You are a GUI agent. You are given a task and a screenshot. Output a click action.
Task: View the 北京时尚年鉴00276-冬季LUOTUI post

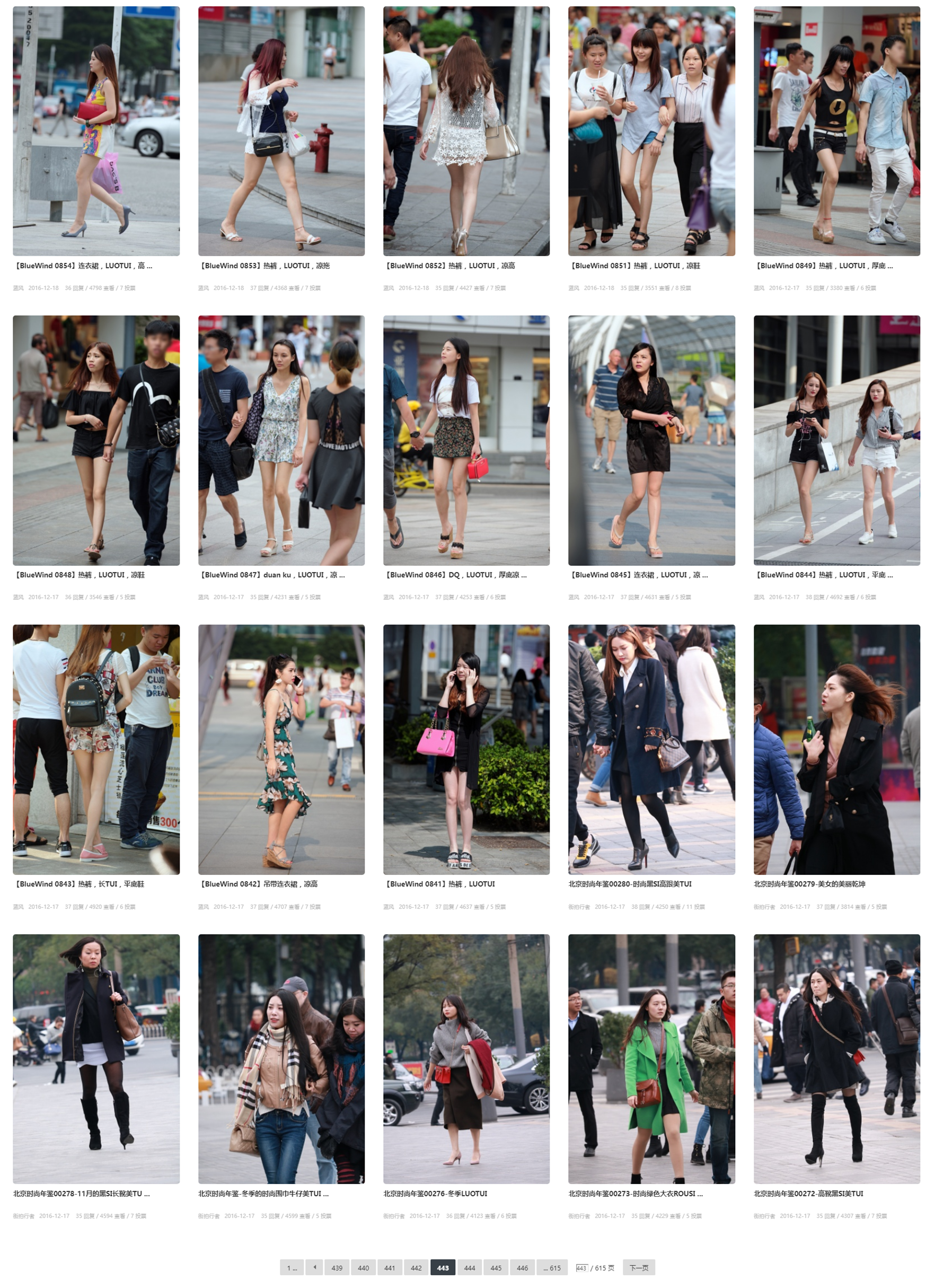point(466,1058)
